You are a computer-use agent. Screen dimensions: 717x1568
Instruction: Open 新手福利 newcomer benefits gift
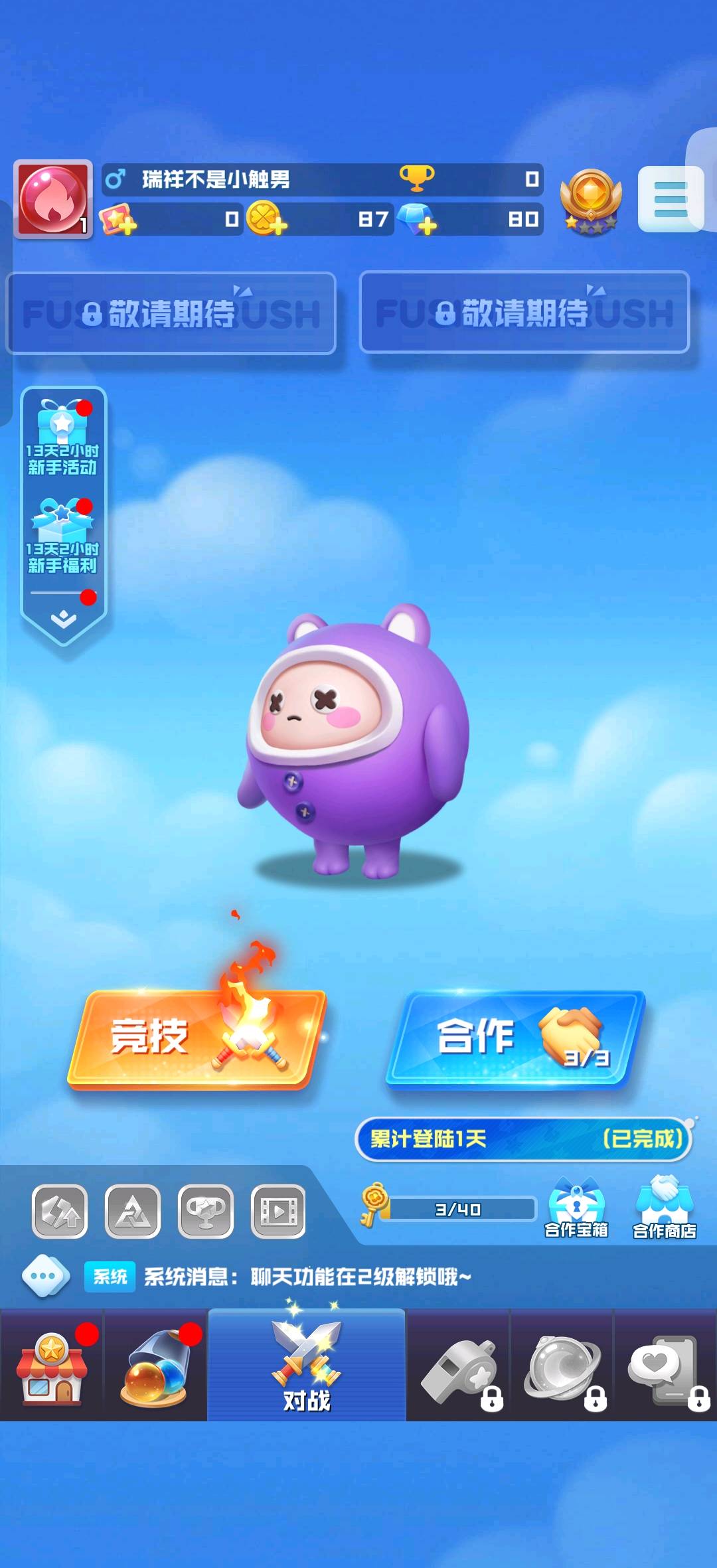coord(62,536)
